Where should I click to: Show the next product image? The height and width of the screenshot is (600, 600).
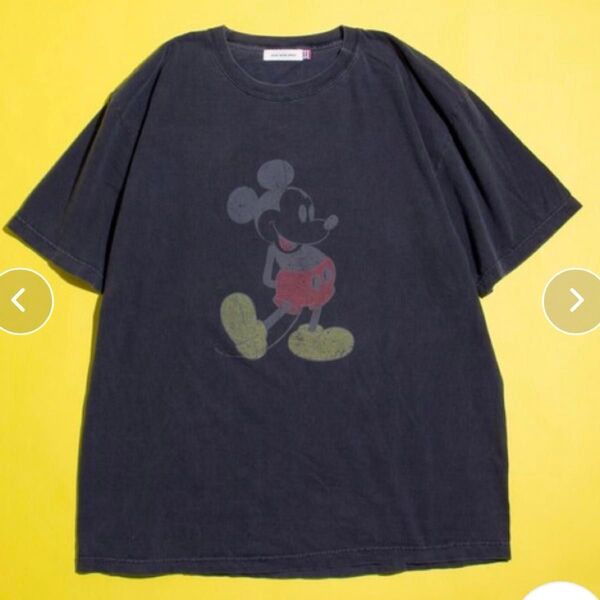point(575,301)
